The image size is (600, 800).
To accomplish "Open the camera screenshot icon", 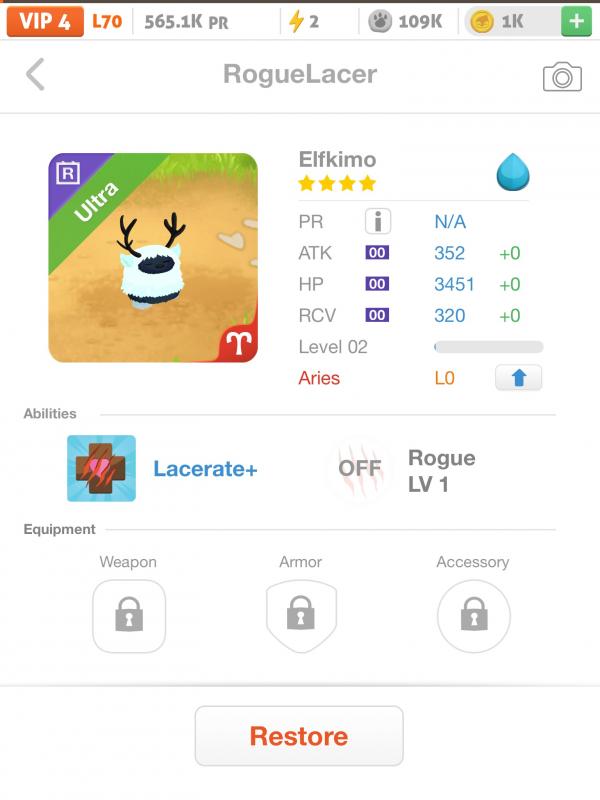I will (x=562, y=77).
